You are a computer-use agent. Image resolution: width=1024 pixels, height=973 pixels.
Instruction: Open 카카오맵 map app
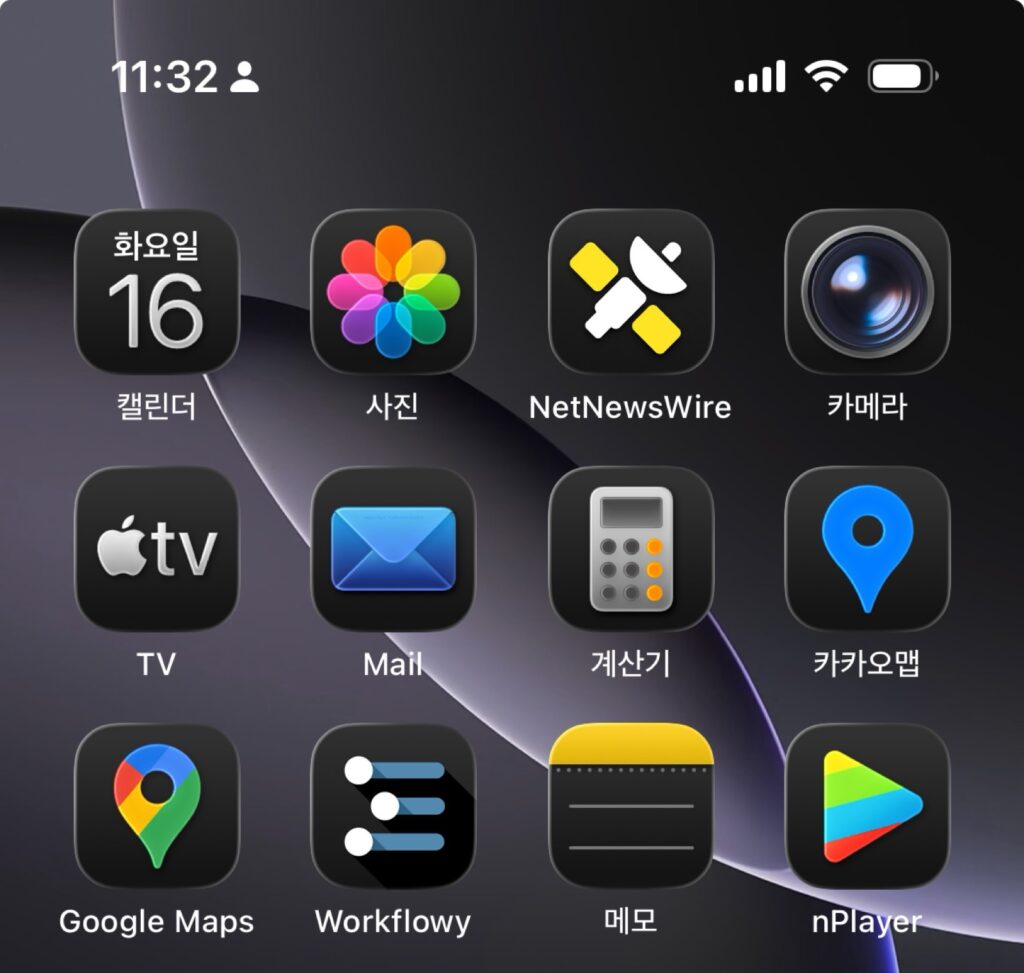pyautogui.click(x=867, y=548)
